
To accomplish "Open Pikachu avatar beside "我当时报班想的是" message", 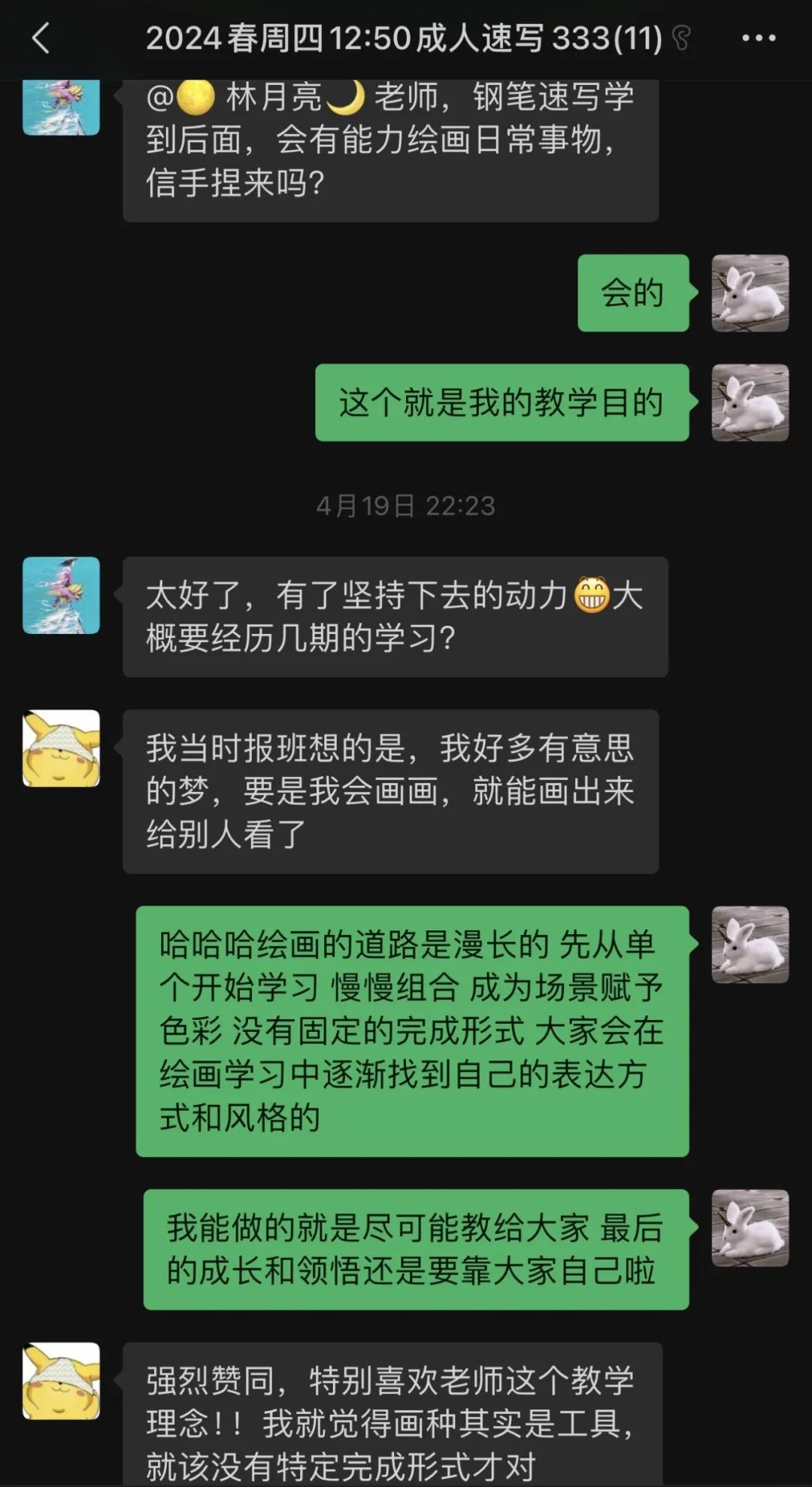I will click(x=61, y=748).
